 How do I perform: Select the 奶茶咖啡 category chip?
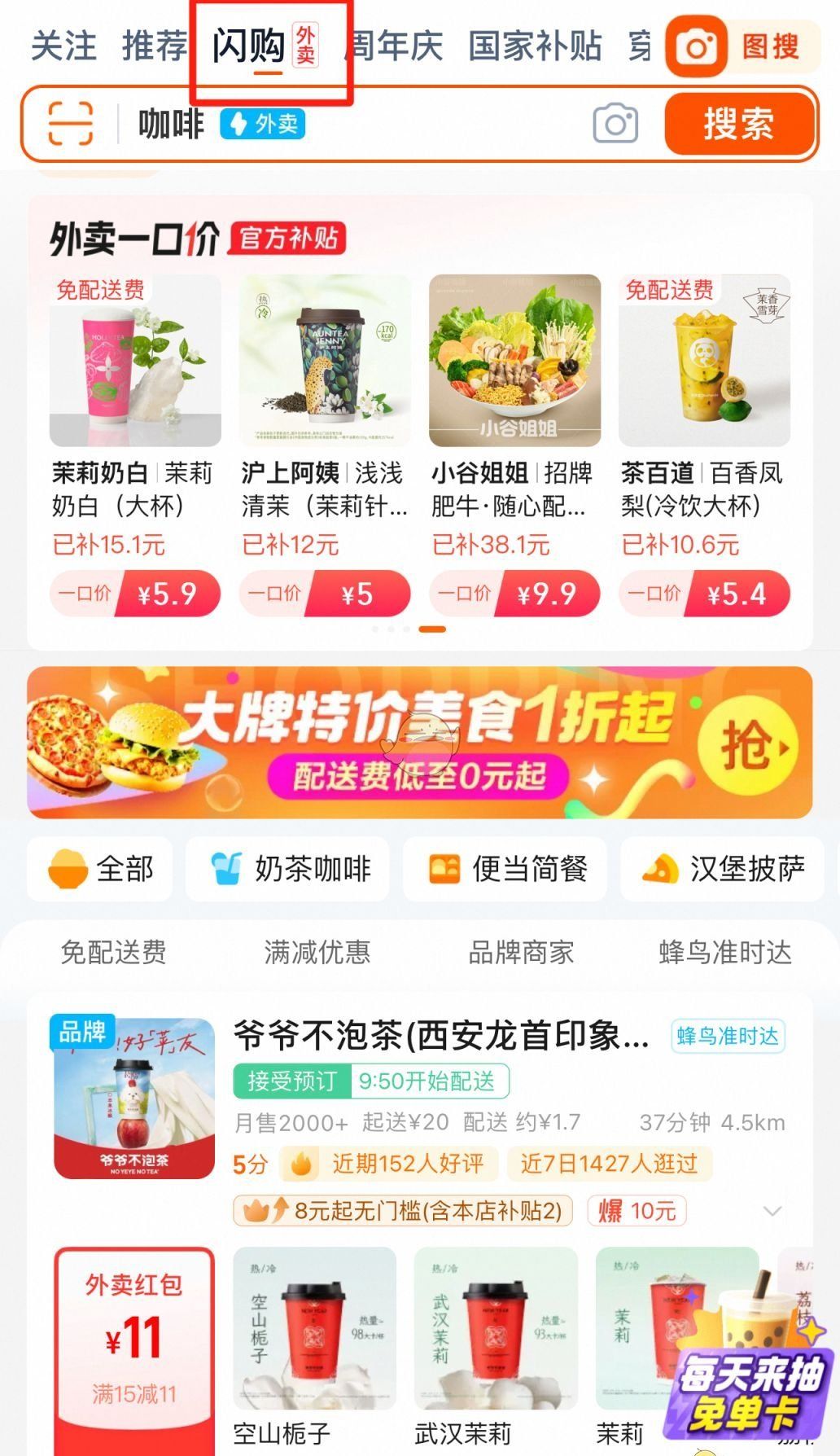(x=287, y=869)
